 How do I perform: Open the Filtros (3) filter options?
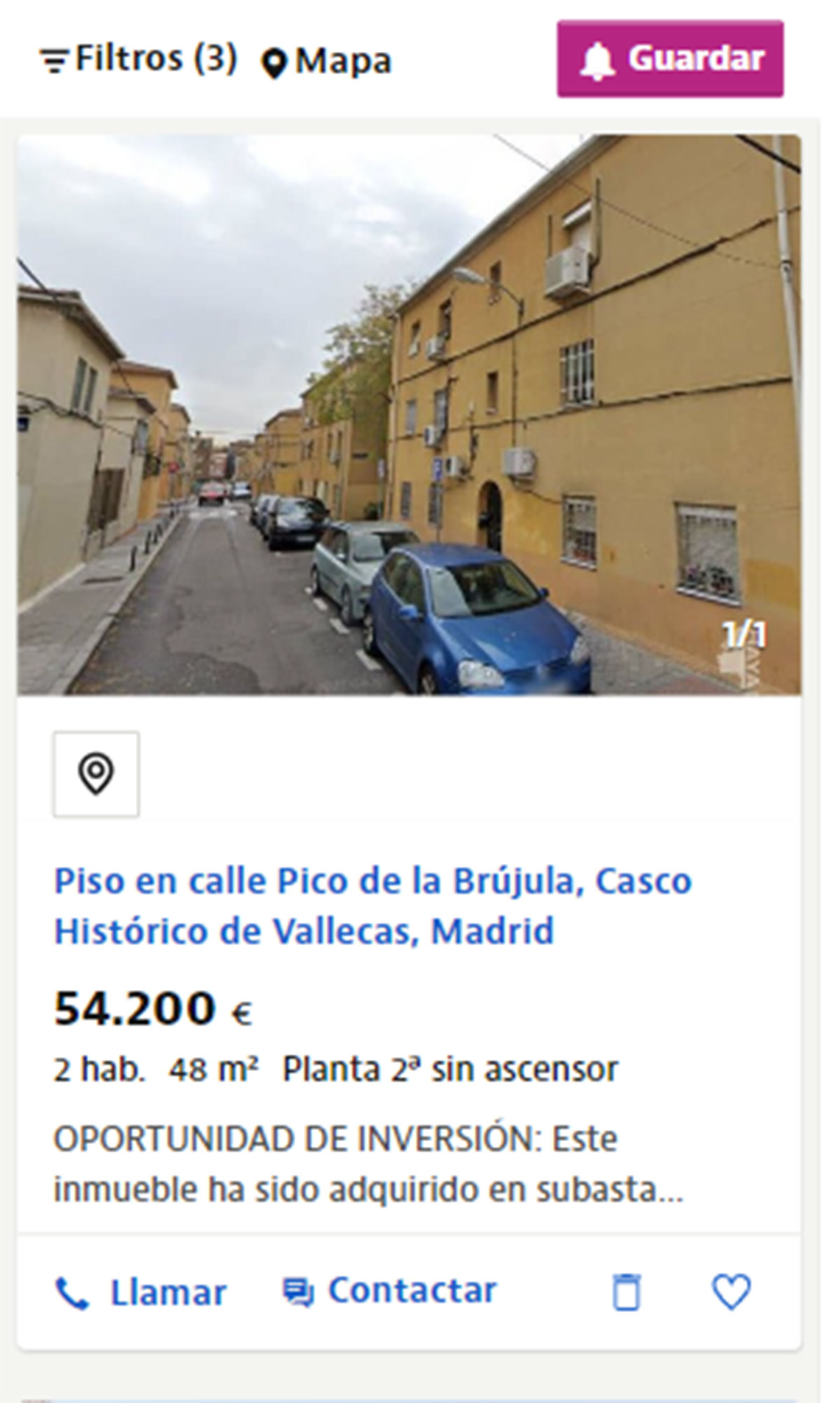pyautogui.click(x=139, y=59)
